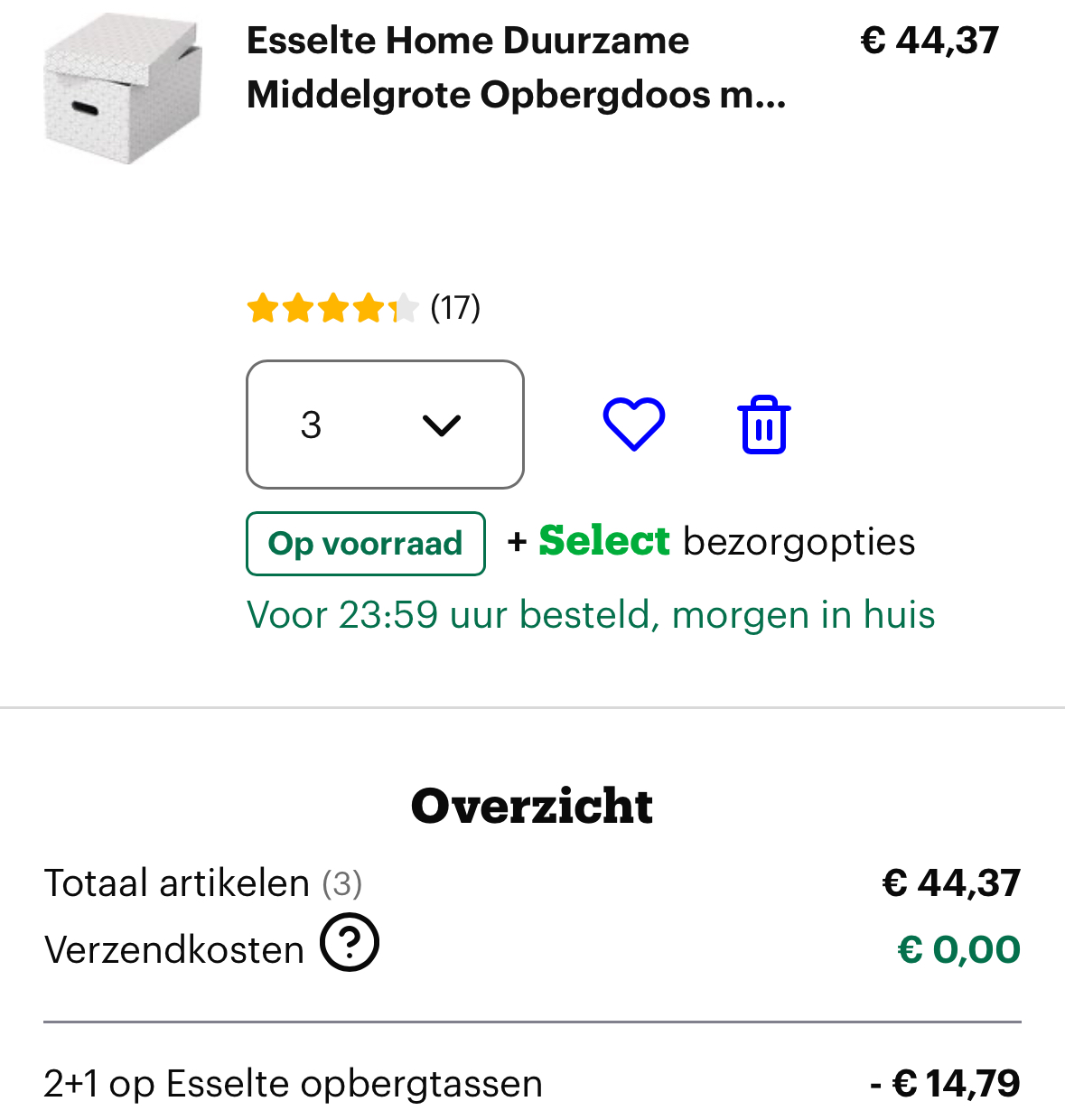1065x1120 pixels.
Task: Click the green Select branding text
Action: [603, 540]
